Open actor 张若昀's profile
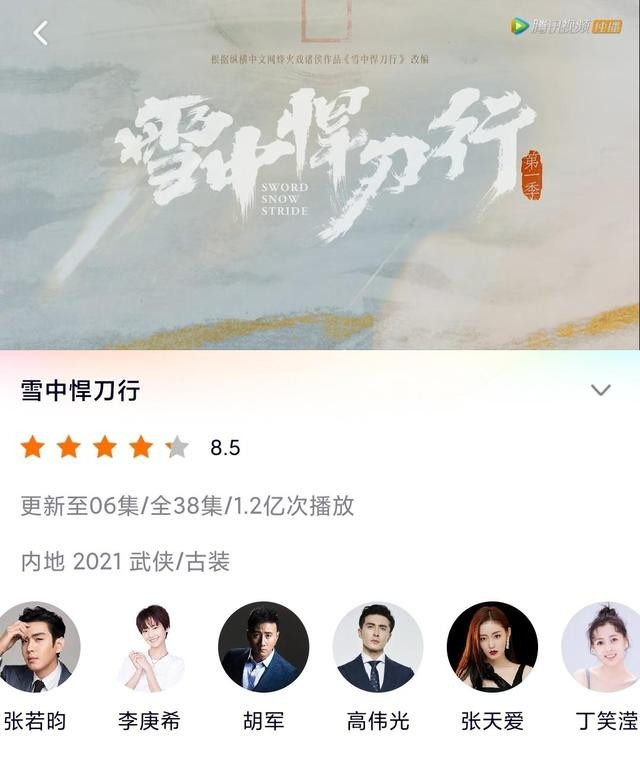 pyautogui.click(x=36, y=647)
